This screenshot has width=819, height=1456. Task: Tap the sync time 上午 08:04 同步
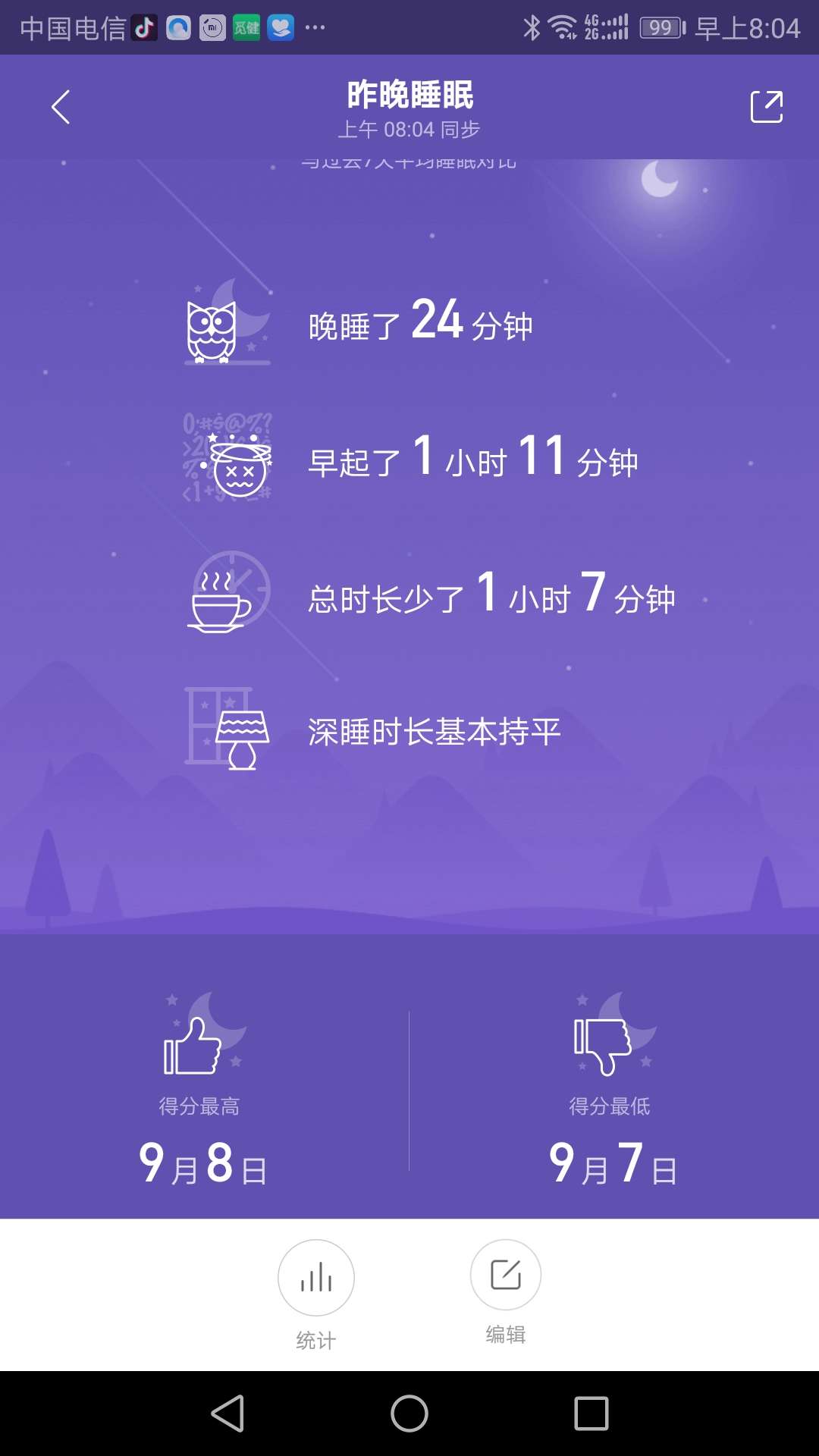pyautogui.click(x=409, y=130)
